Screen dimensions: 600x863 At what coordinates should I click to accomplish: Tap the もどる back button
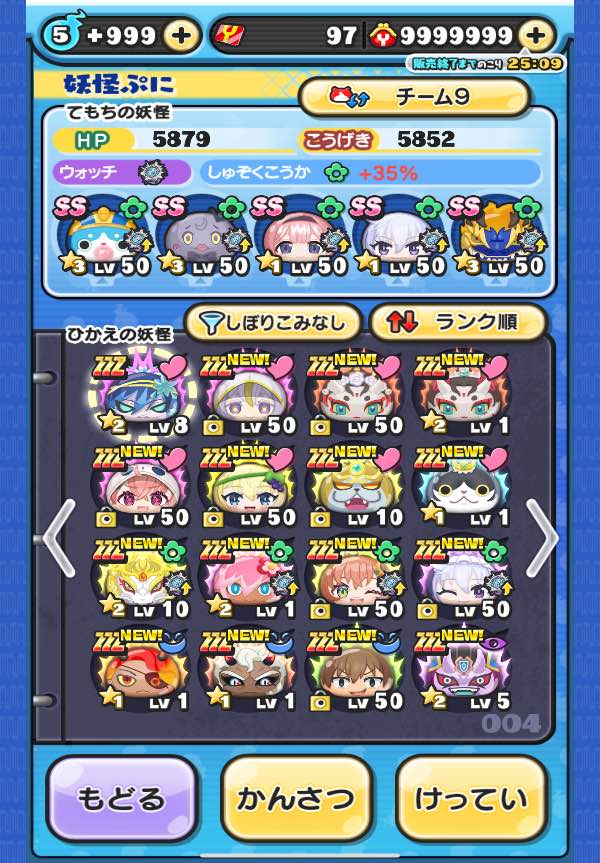[x=122, y=799]
